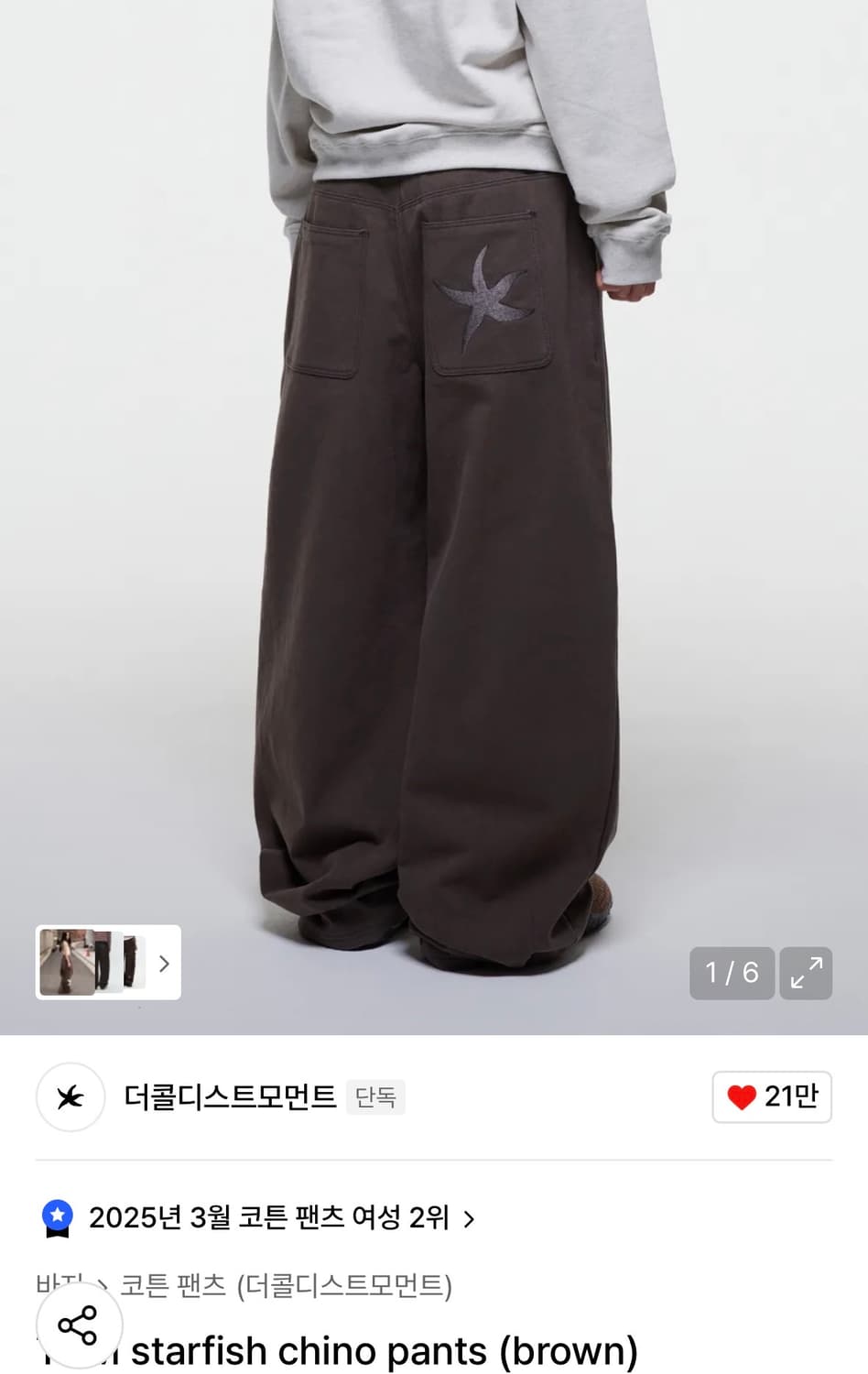Open ranking details via chevron after 여성 2위
The image size is (868, 1374).
point(468,1217)
